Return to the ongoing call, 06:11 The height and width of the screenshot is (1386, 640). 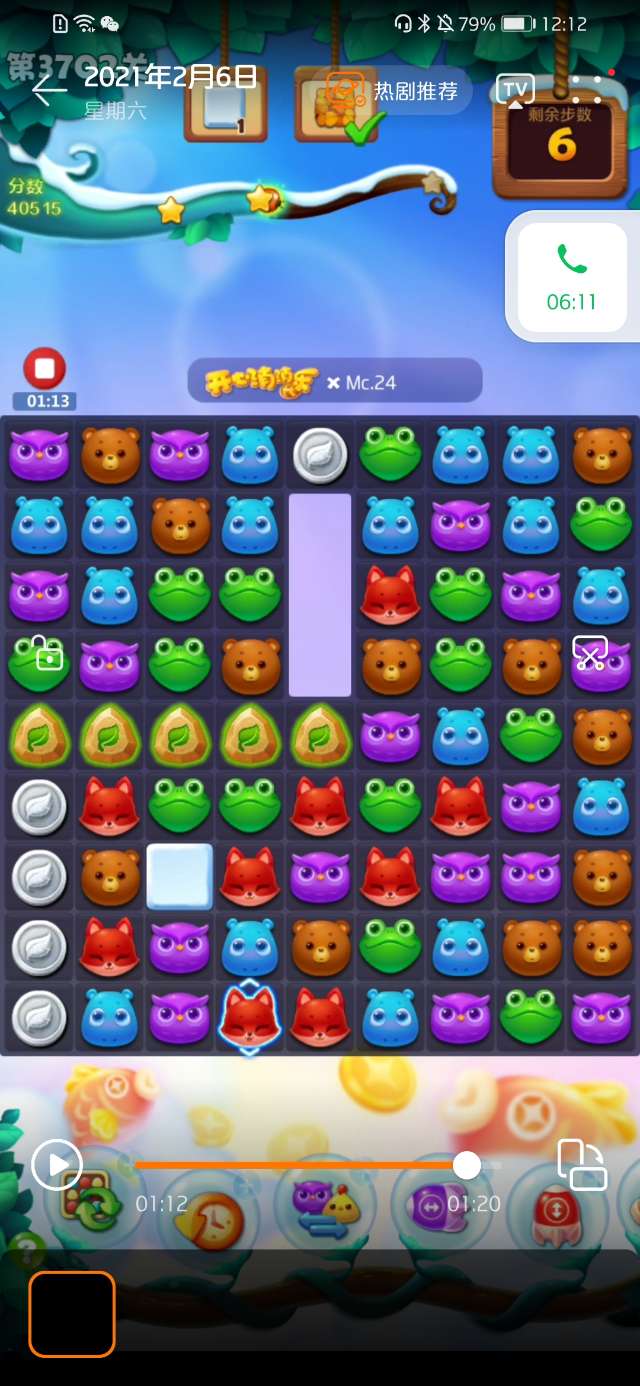pos(572,277)
